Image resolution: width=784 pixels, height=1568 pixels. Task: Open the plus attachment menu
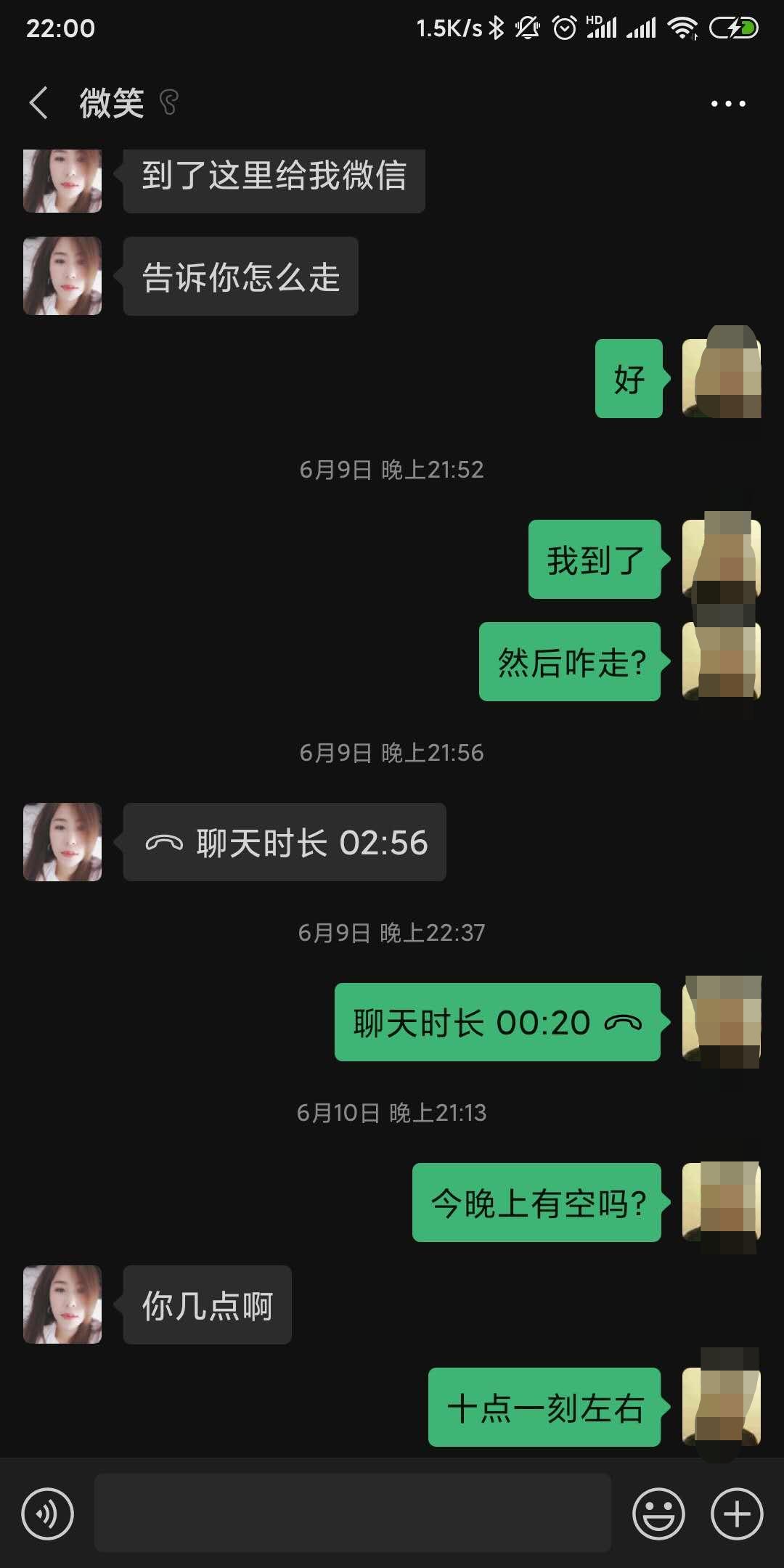pos(737,1514)
